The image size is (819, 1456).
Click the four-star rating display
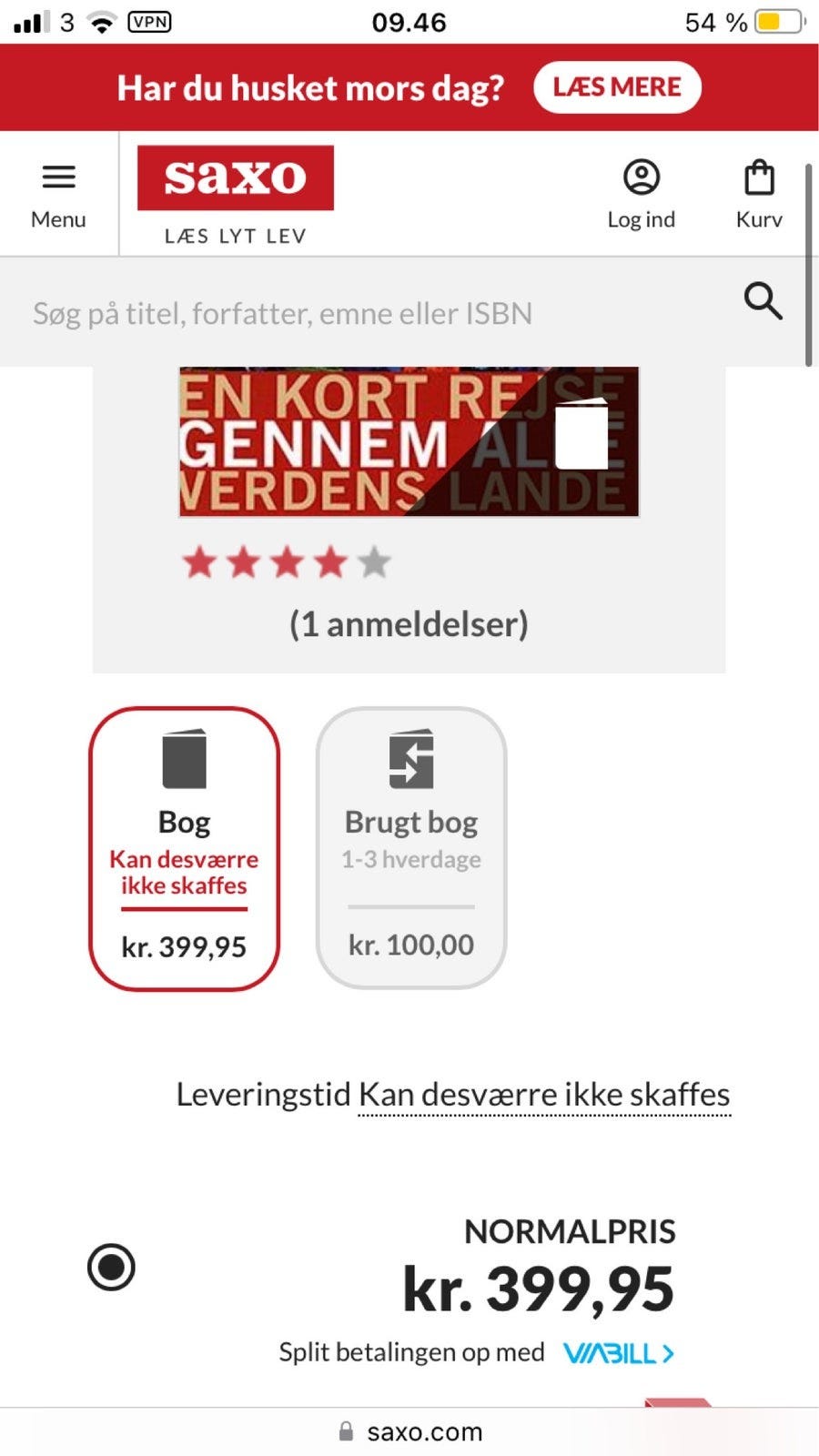tap(285, 561)
